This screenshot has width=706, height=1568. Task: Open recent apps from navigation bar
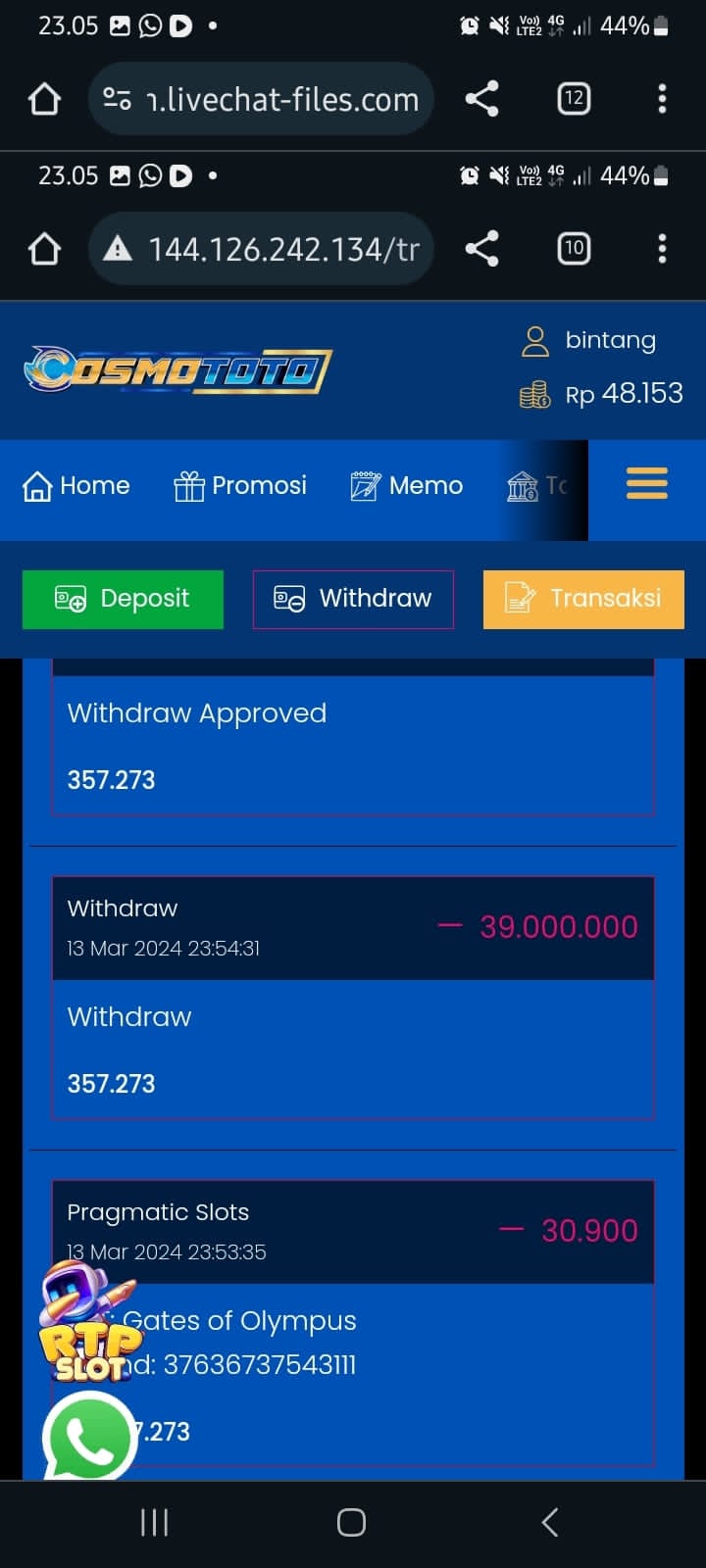tap(155, 1522)
